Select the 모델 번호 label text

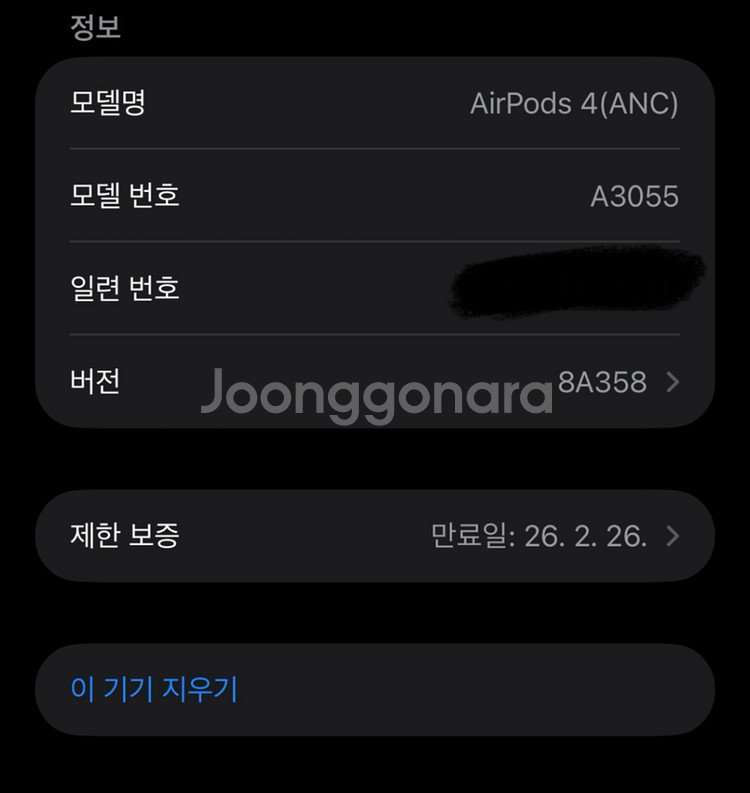click(x=126, y=196)
